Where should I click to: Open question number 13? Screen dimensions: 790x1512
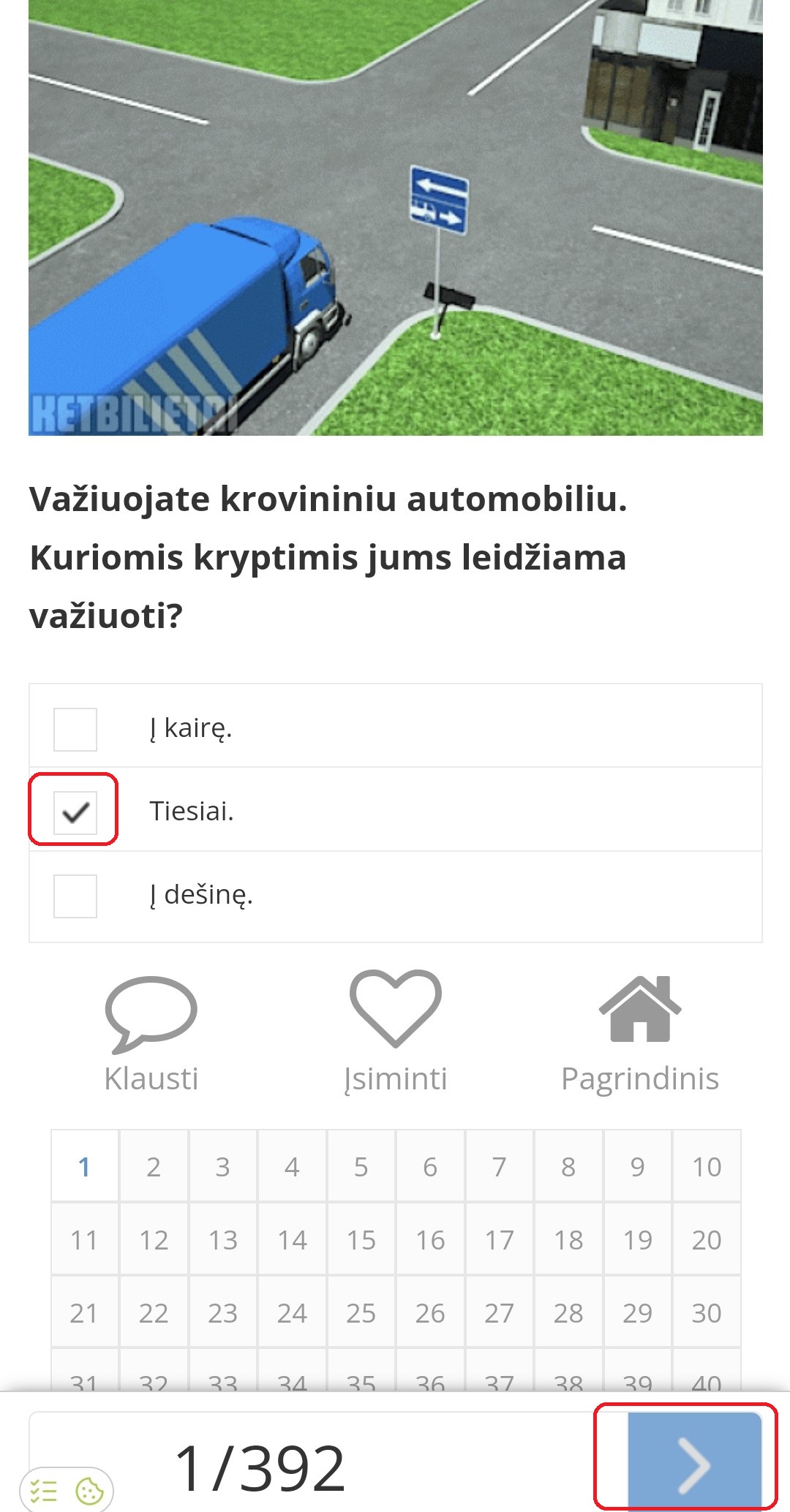click(x=222, y=1240)
